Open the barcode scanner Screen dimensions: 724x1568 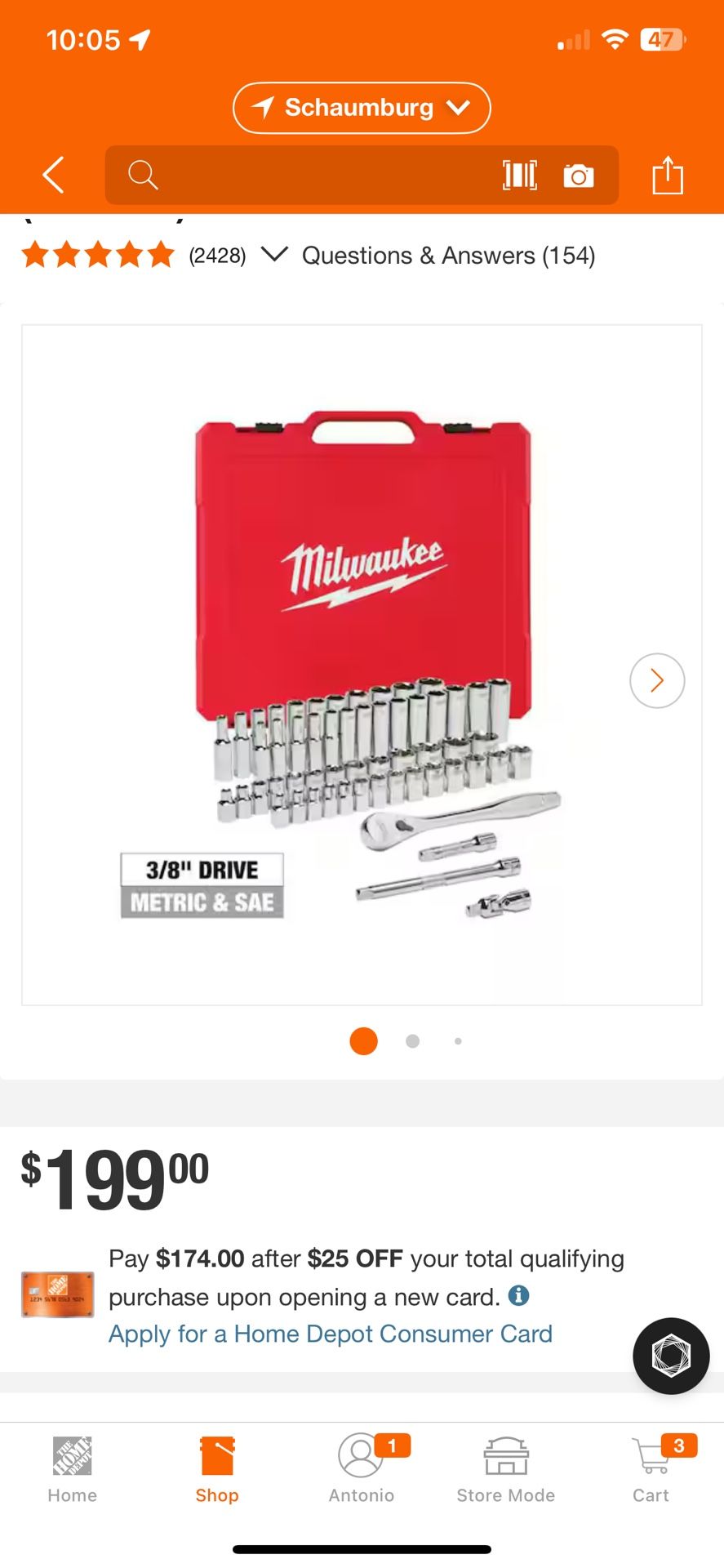click(520, 175)
